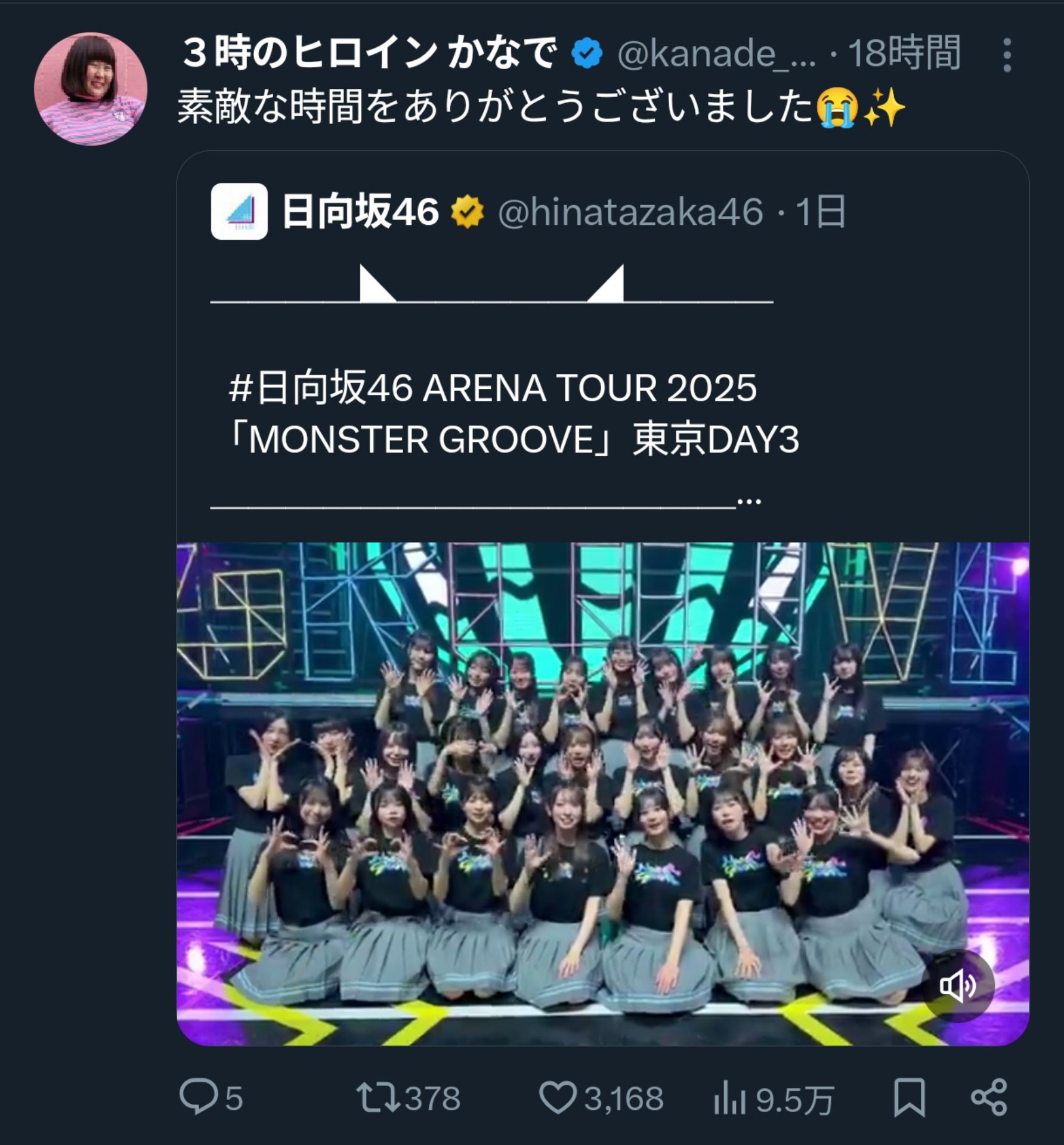Viewport: 1064px width, 1145px height.
Task: Open the tweet's three-dot overflow menu
Action: click(1007, 55)
